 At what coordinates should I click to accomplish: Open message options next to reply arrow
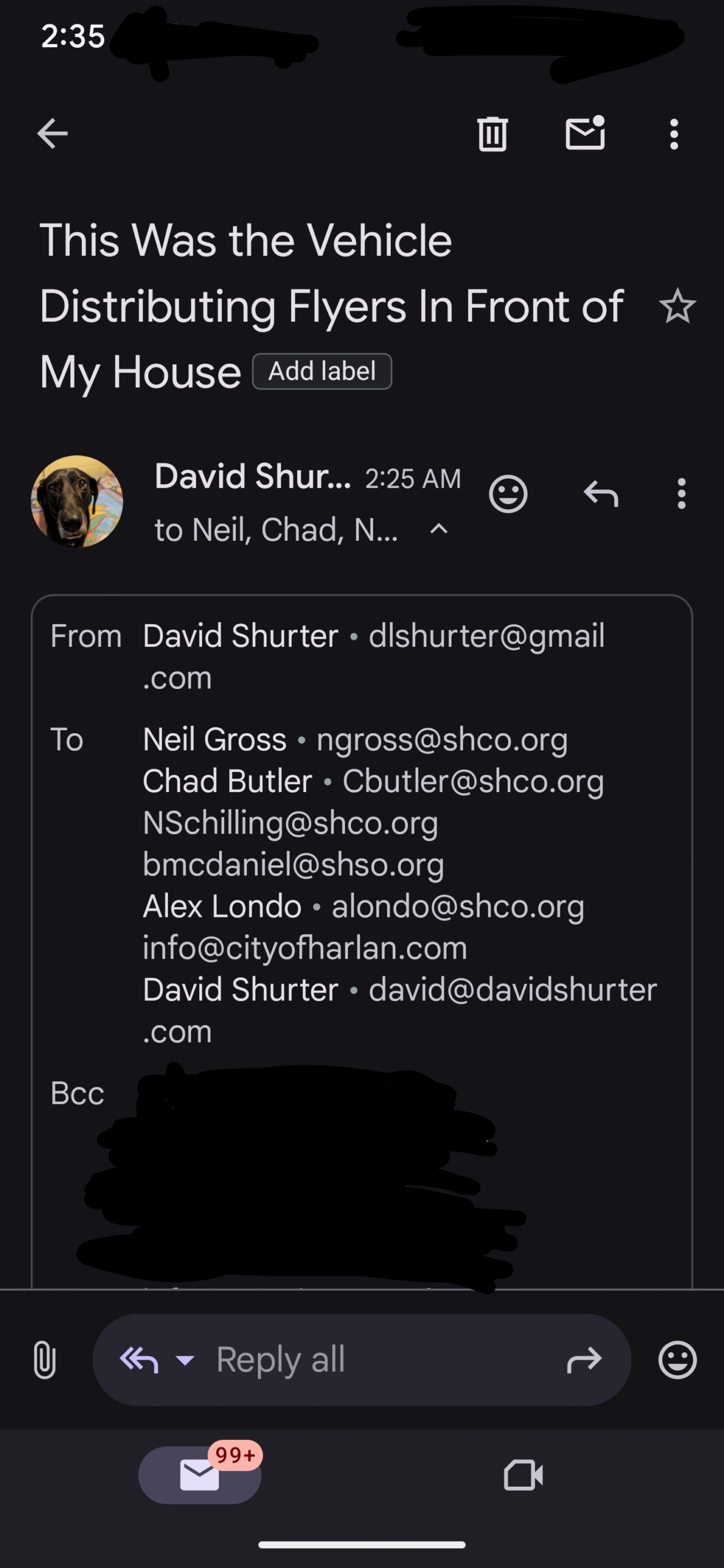click(x=681, y=494)
